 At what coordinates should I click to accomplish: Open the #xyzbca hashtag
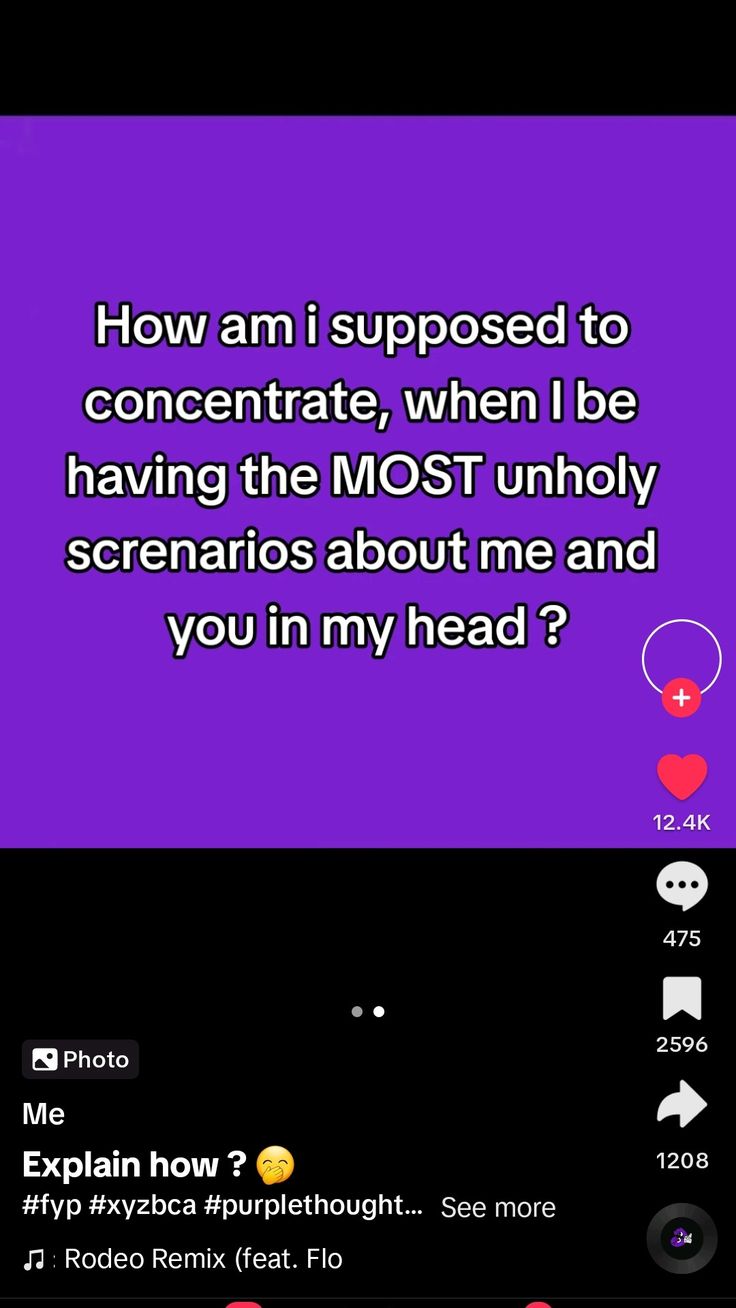tap(142, 1205)
